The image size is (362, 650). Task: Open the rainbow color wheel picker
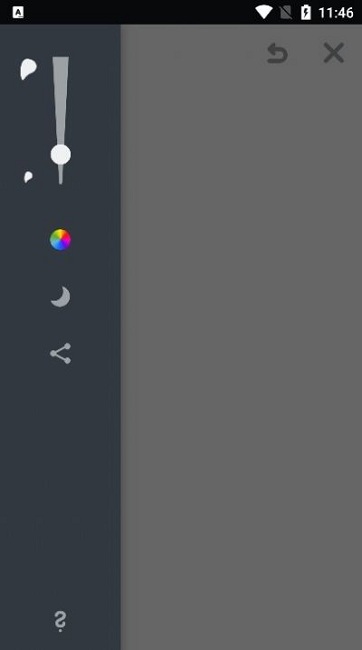pyautogui.click(x=61, y=240)
